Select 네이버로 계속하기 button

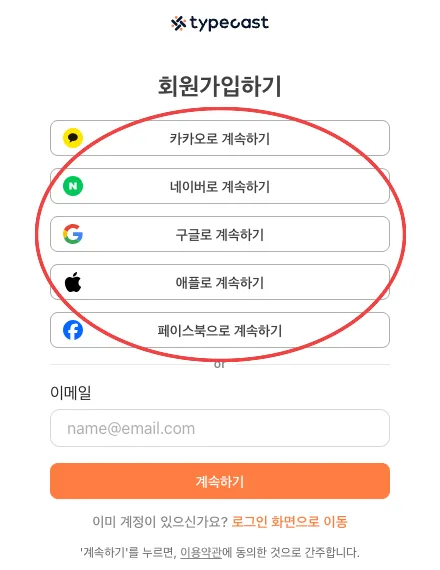[x=220, y=186]
